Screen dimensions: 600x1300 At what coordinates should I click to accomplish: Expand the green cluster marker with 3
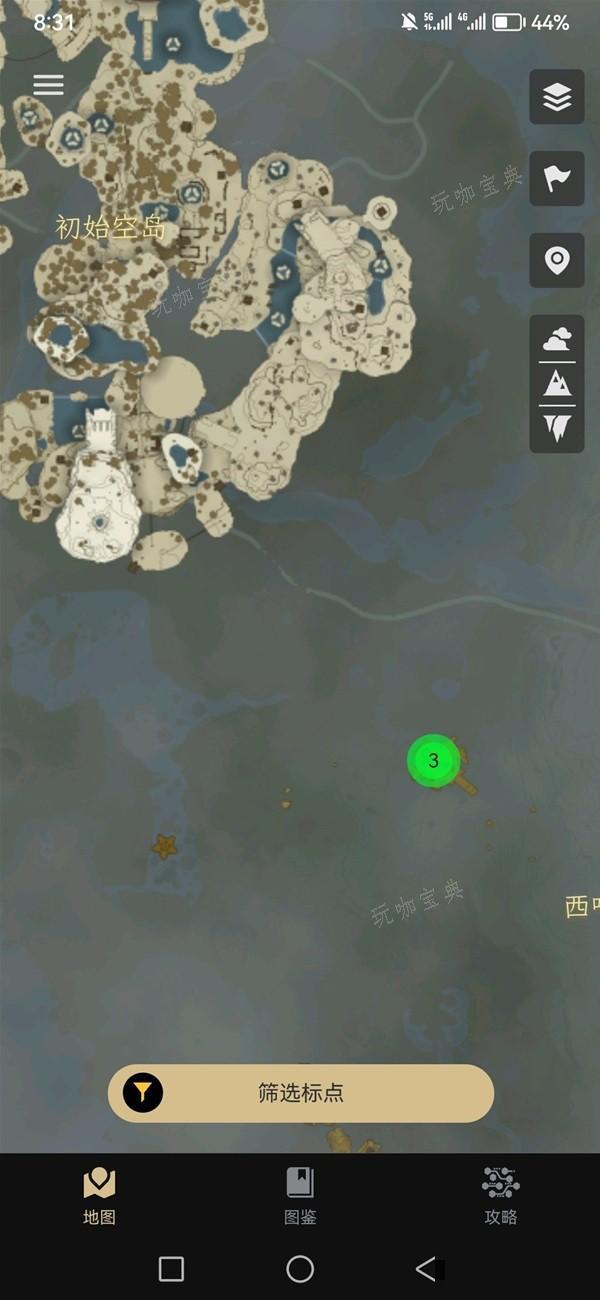click(433, 761)
